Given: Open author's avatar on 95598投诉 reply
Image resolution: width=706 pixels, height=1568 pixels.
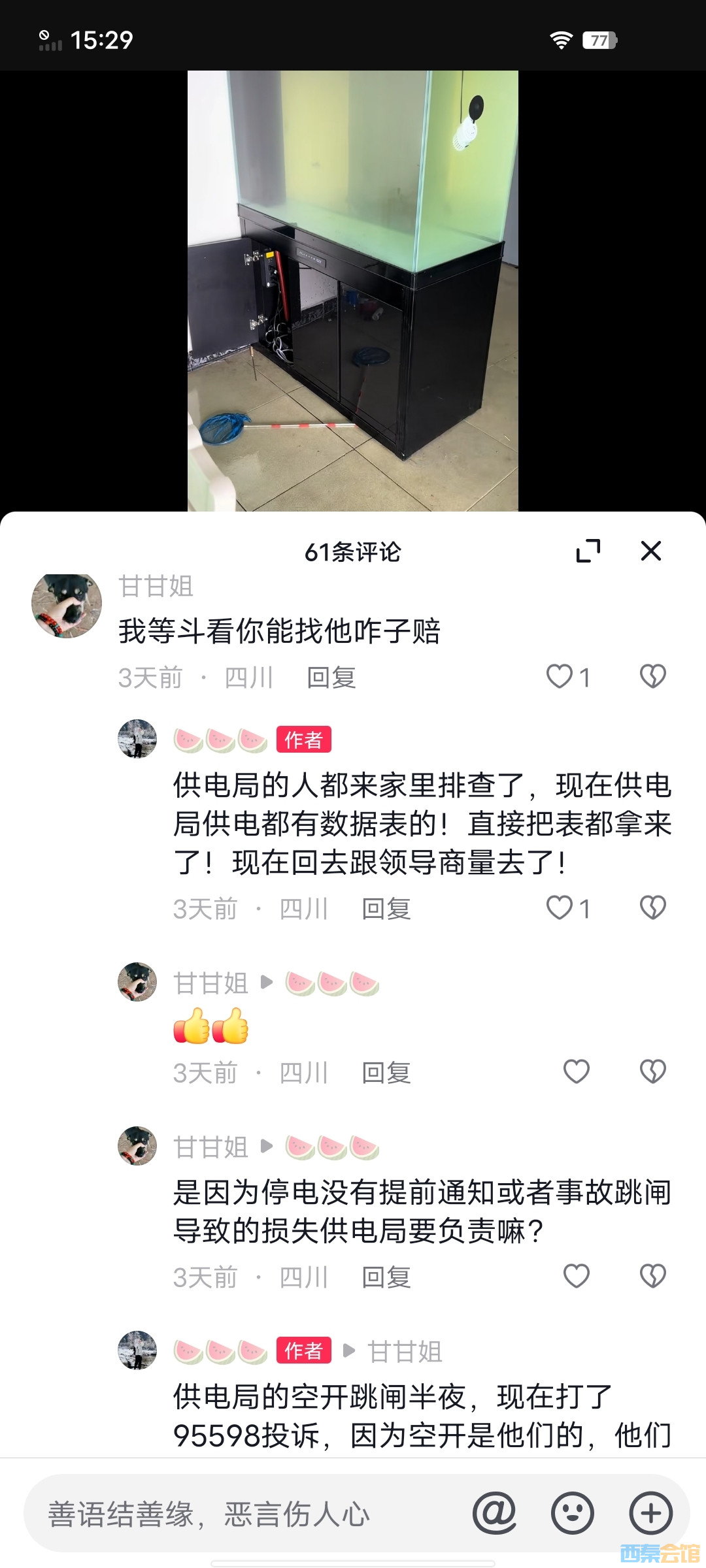Looking at the screenshot, I should (137, 1350).
